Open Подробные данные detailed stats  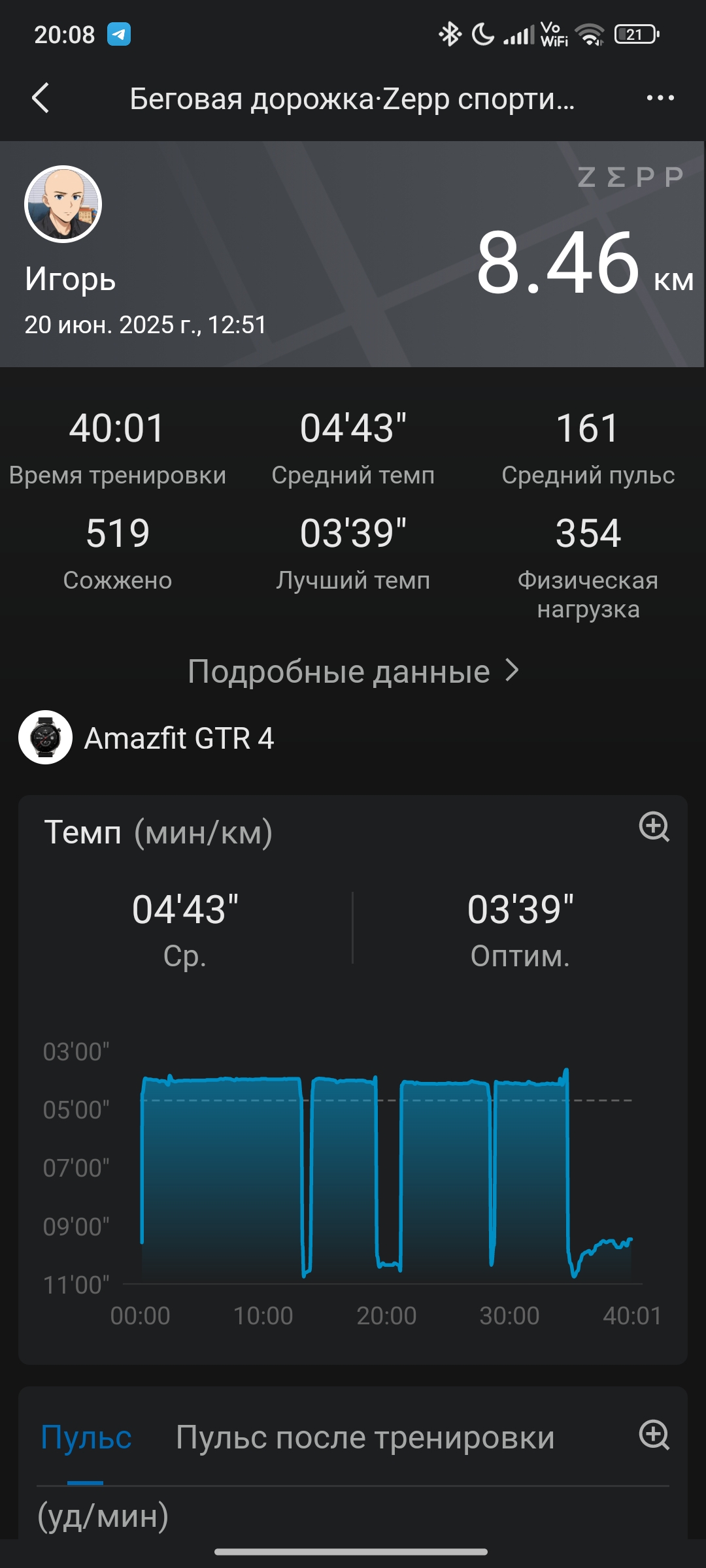coord(353,671)
